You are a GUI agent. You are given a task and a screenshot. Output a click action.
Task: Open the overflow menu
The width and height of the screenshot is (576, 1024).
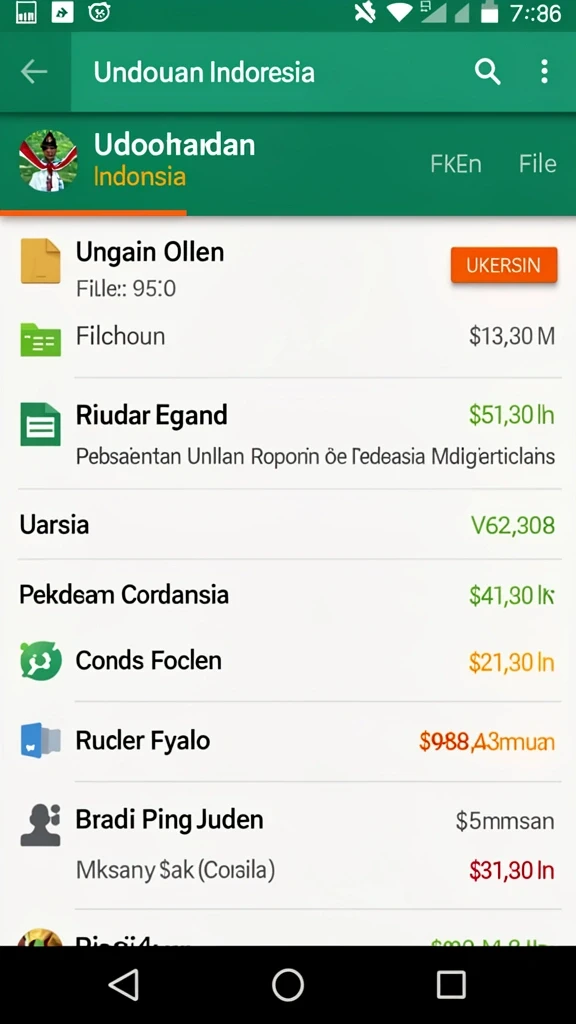click(x=544, y=72)
